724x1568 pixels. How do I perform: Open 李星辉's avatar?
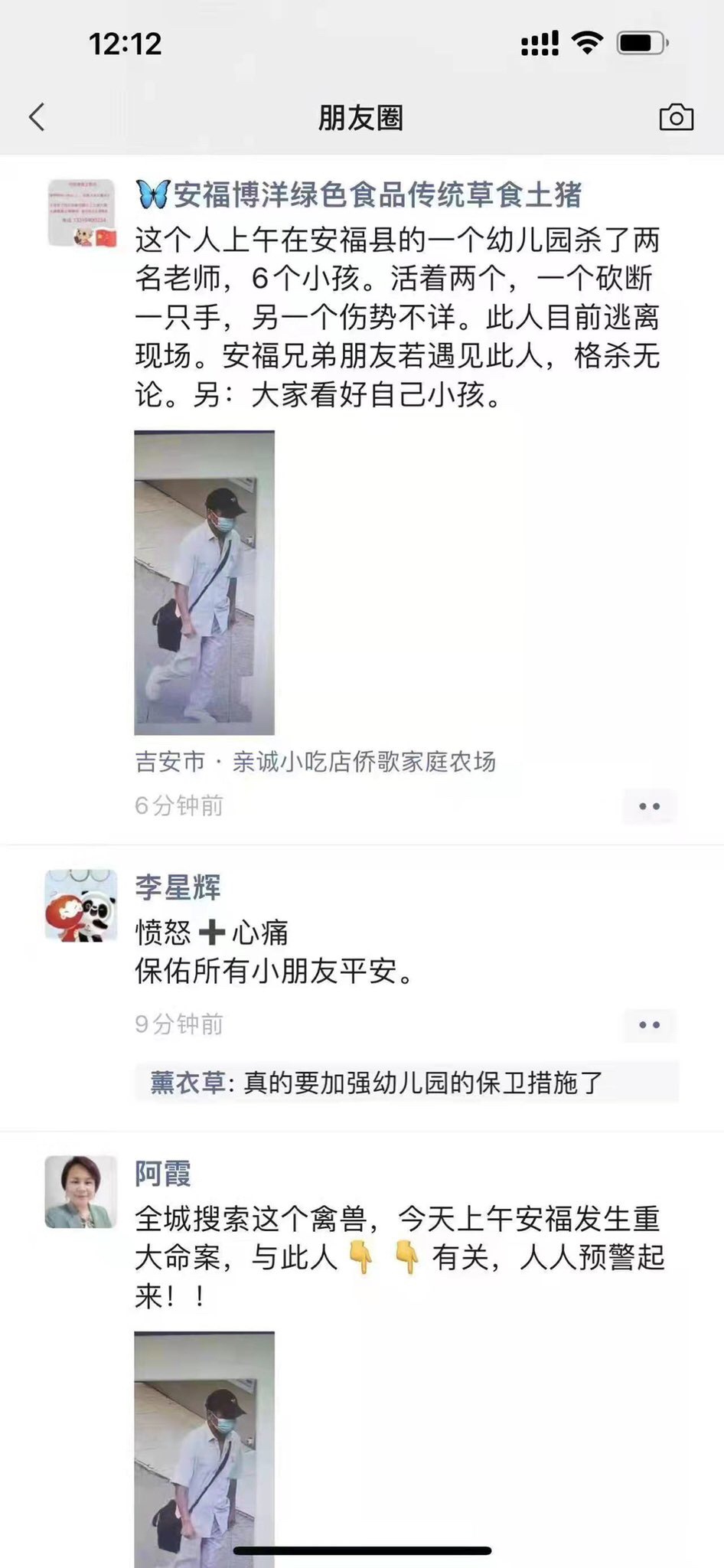click(x=81, y=906)
